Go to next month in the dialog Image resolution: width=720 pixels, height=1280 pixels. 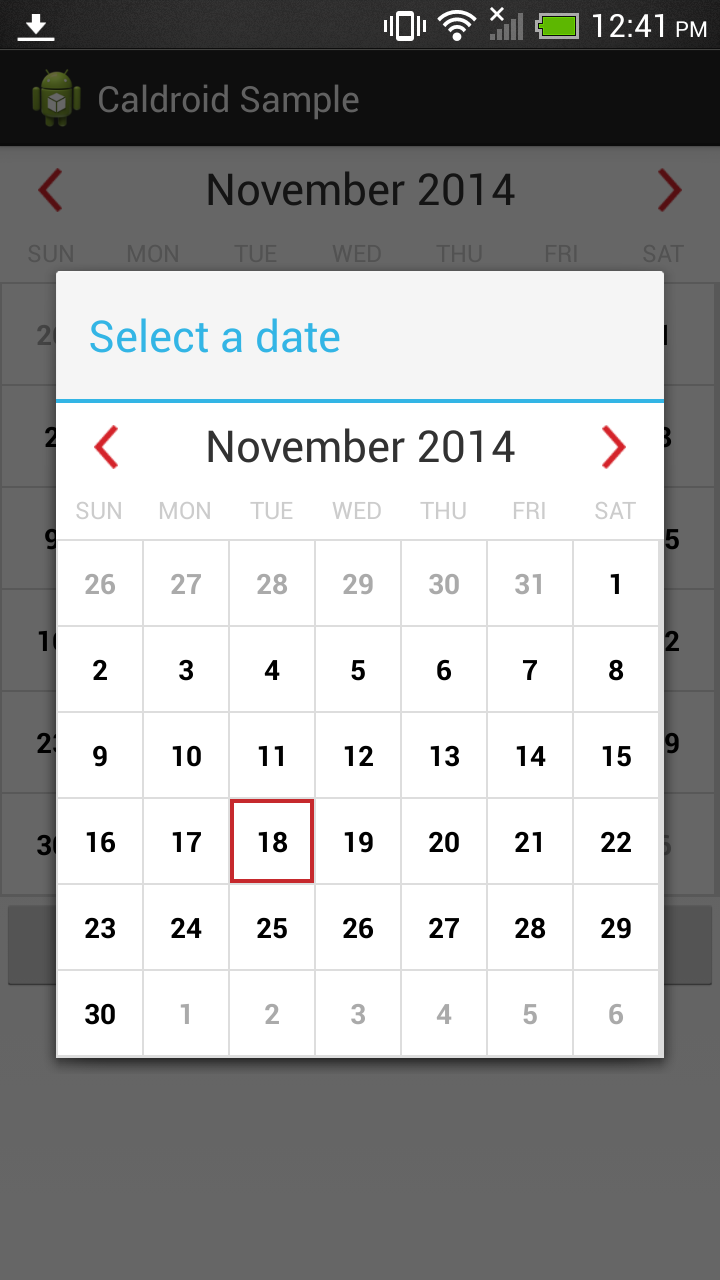tap(613, 447)
